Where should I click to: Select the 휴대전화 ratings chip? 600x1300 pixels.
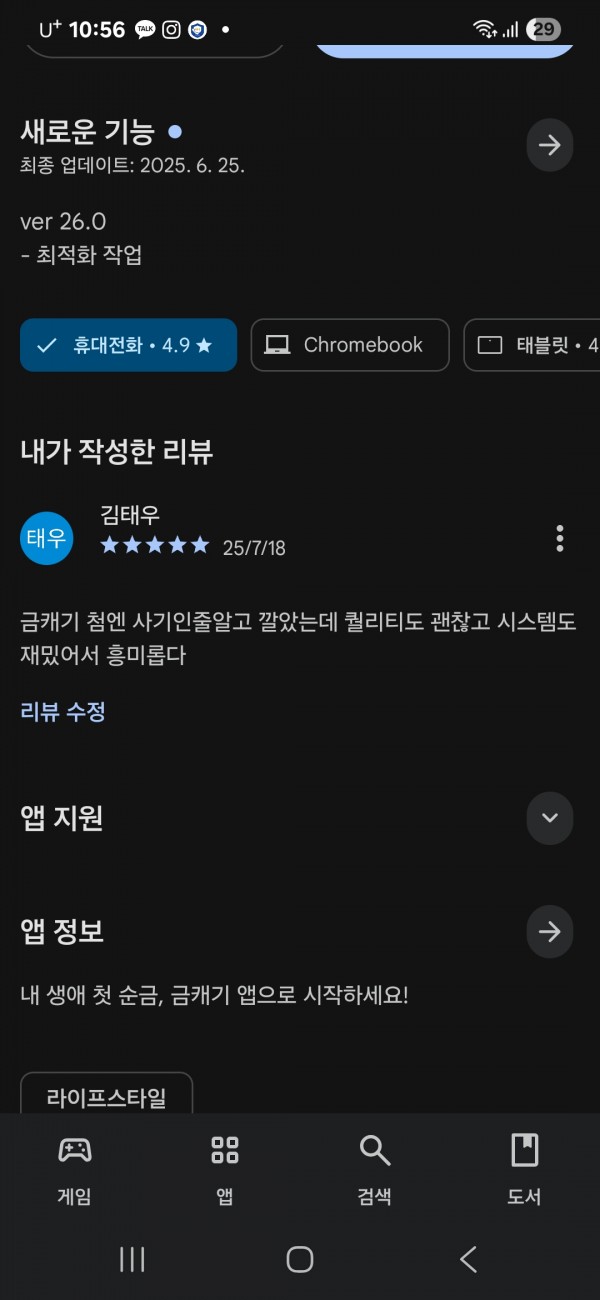coord(128,345)
